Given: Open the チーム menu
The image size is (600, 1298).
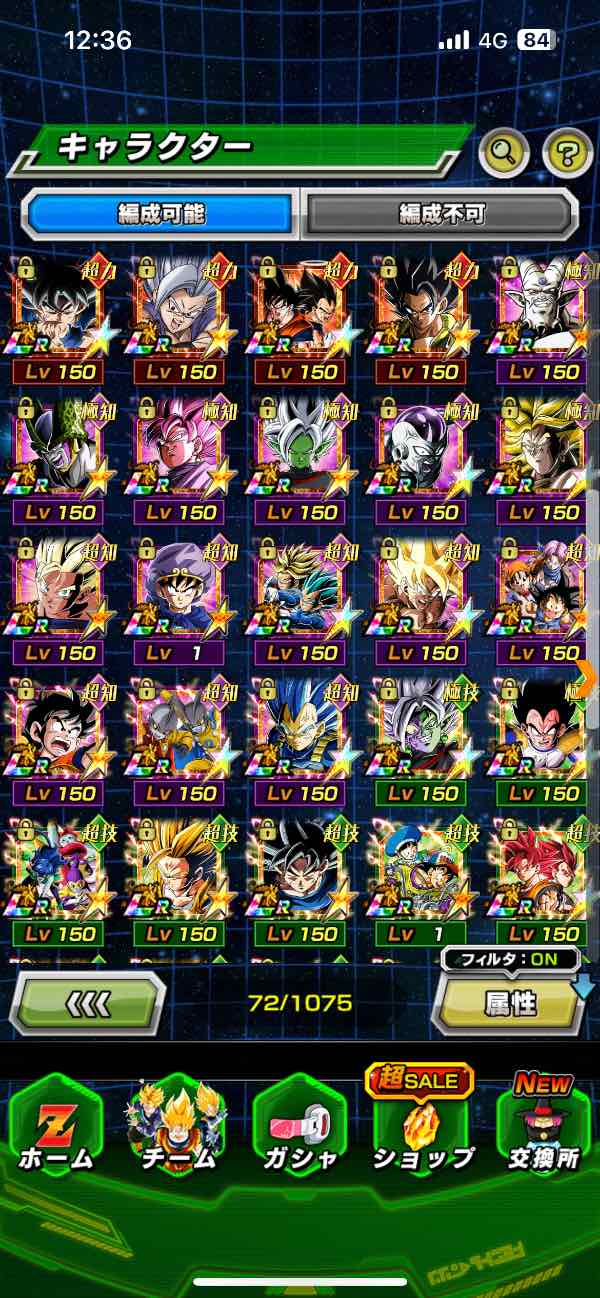Looking at the screenshot, I should point(177,1125).
